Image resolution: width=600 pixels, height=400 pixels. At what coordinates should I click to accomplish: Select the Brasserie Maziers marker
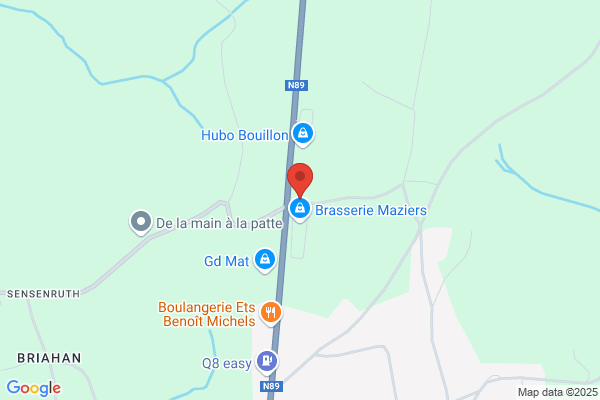tap(299, 208)
